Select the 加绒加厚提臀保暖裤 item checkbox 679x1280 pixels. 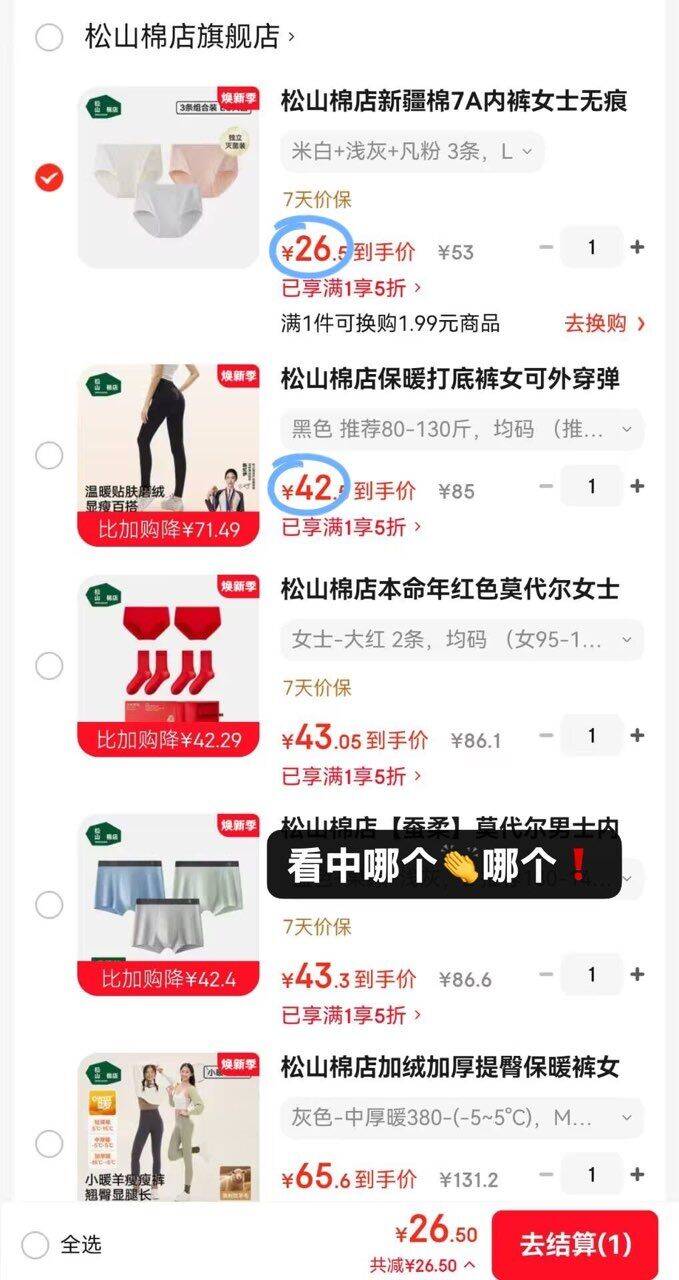(x=48, y=1143)
